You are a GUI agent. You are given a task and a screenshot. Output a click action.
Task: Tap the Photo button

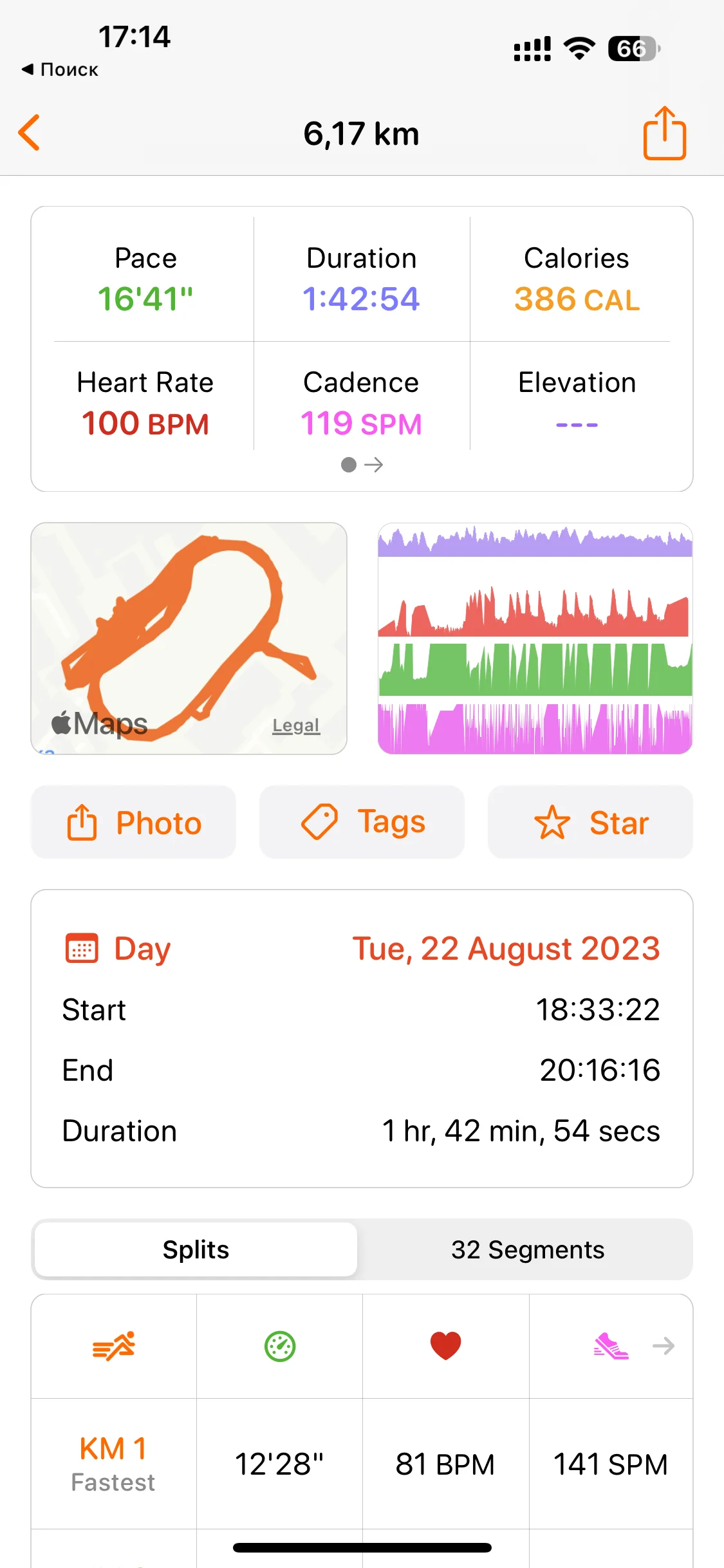coord(134,822)
